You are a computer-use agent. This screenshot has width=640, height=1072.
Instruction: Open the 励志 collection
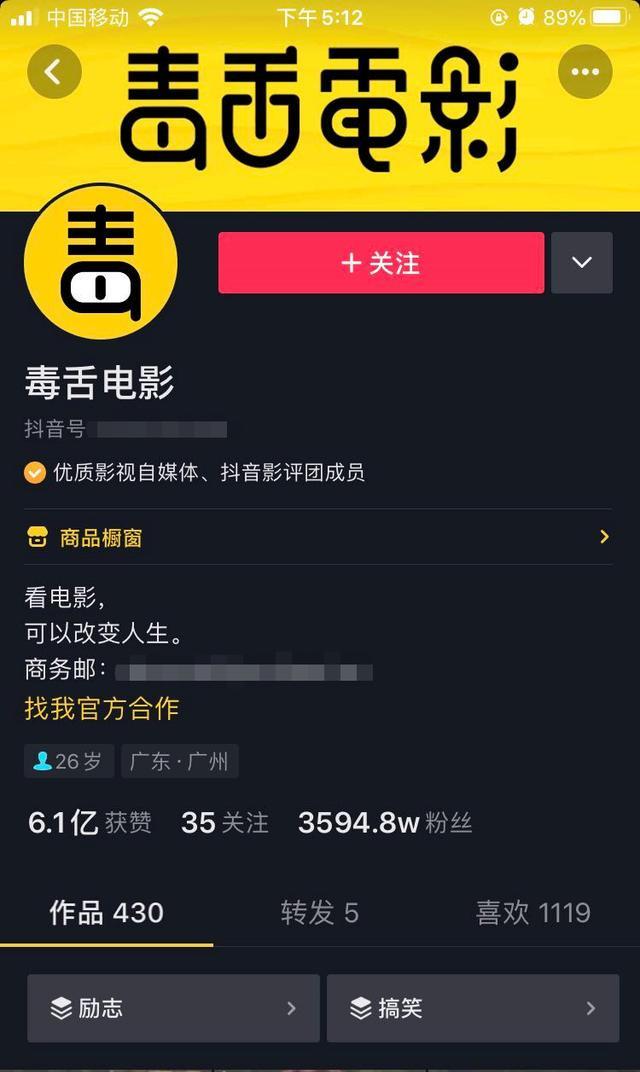pyautogui.click(x=173, y=1008)
